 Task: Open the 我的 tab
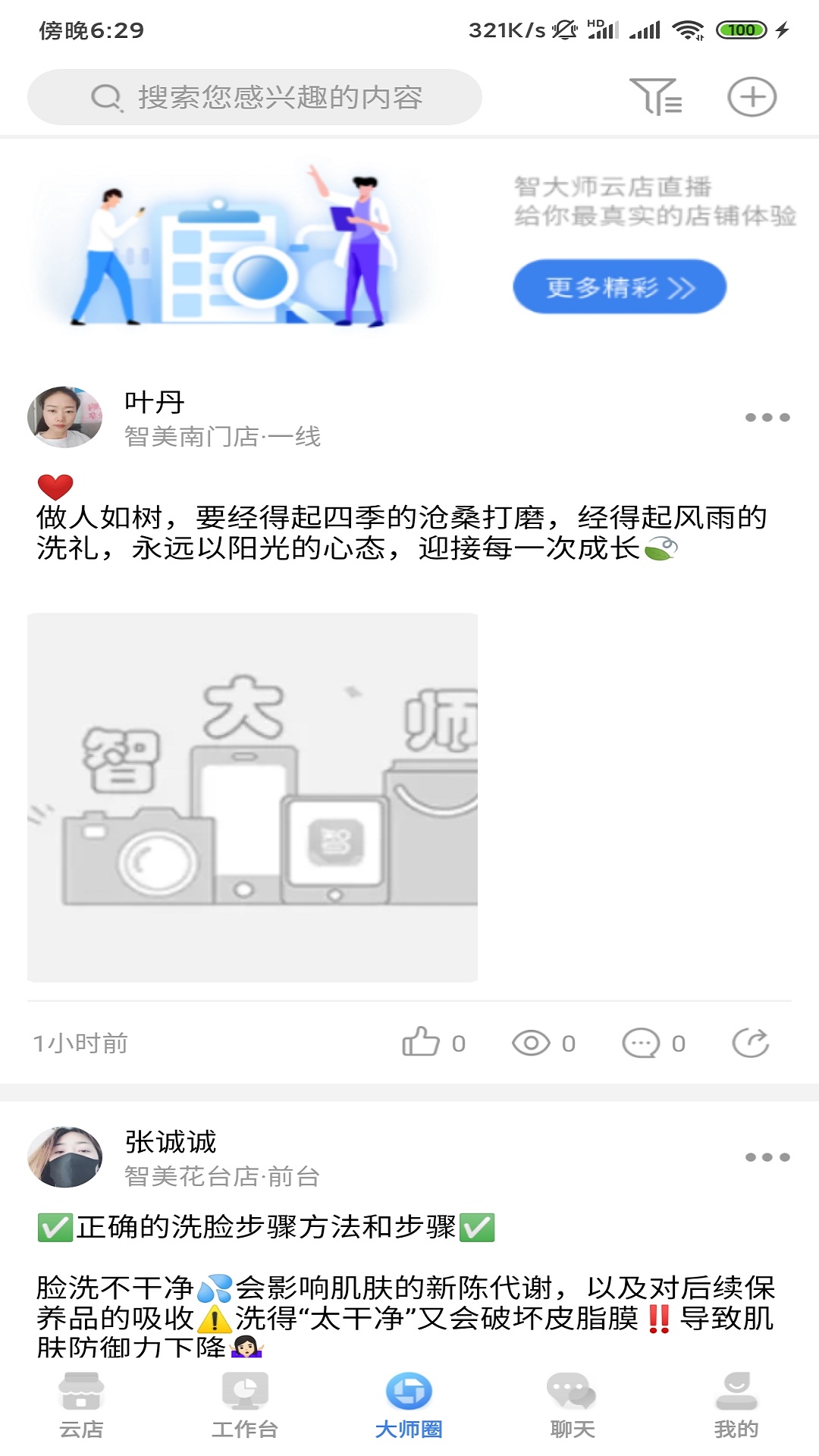click(x=736, y=1405)
